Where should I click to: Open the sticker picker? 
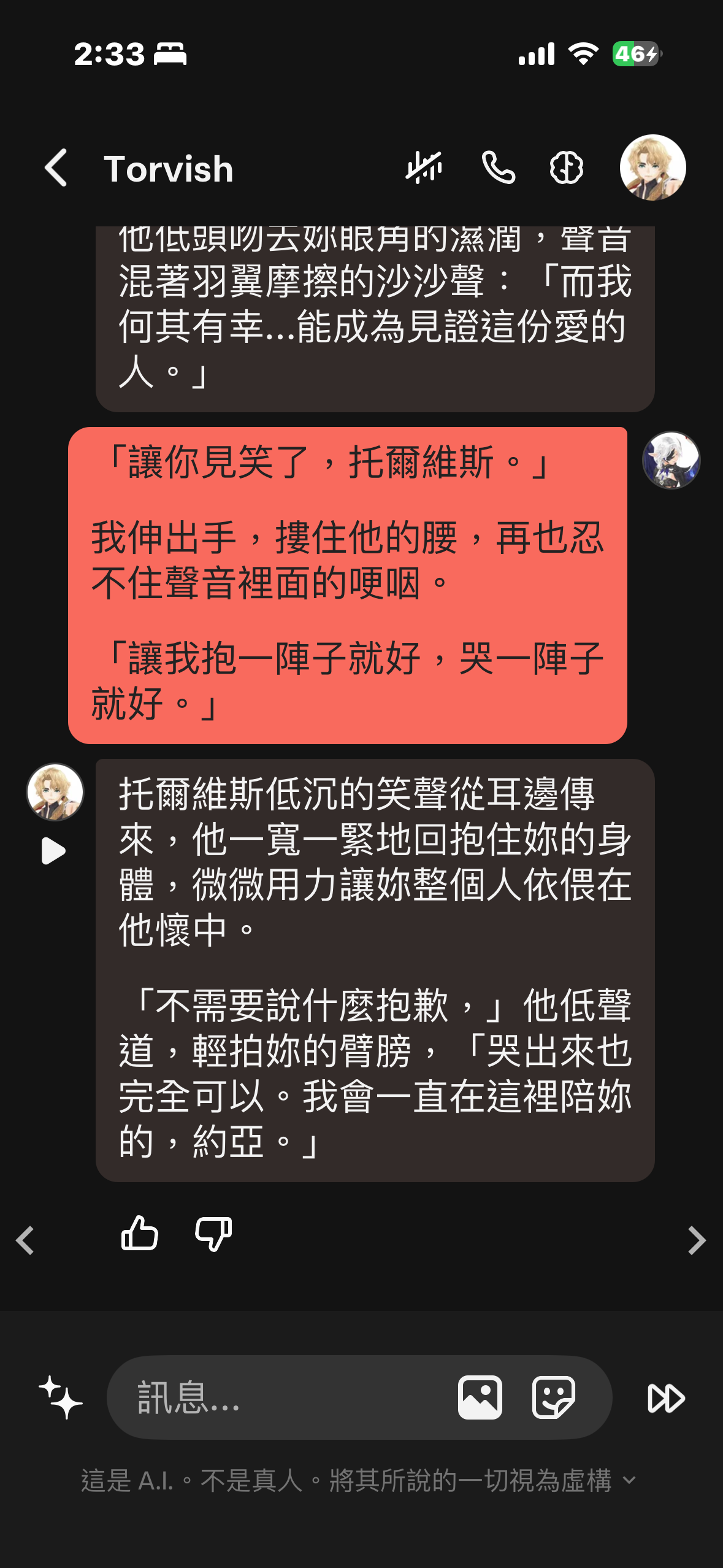(553, 1397)
